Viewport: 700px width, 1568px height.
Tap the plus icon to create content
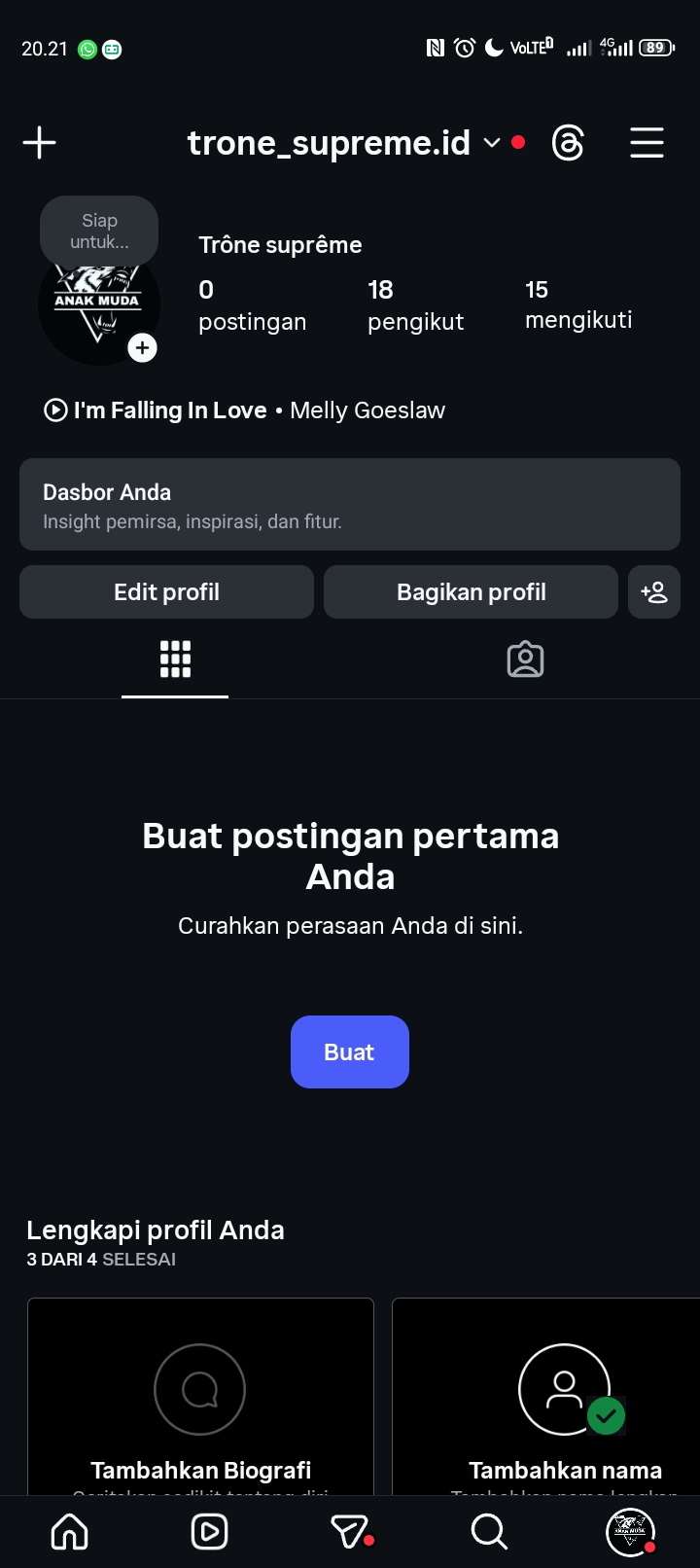coord(39,143)
